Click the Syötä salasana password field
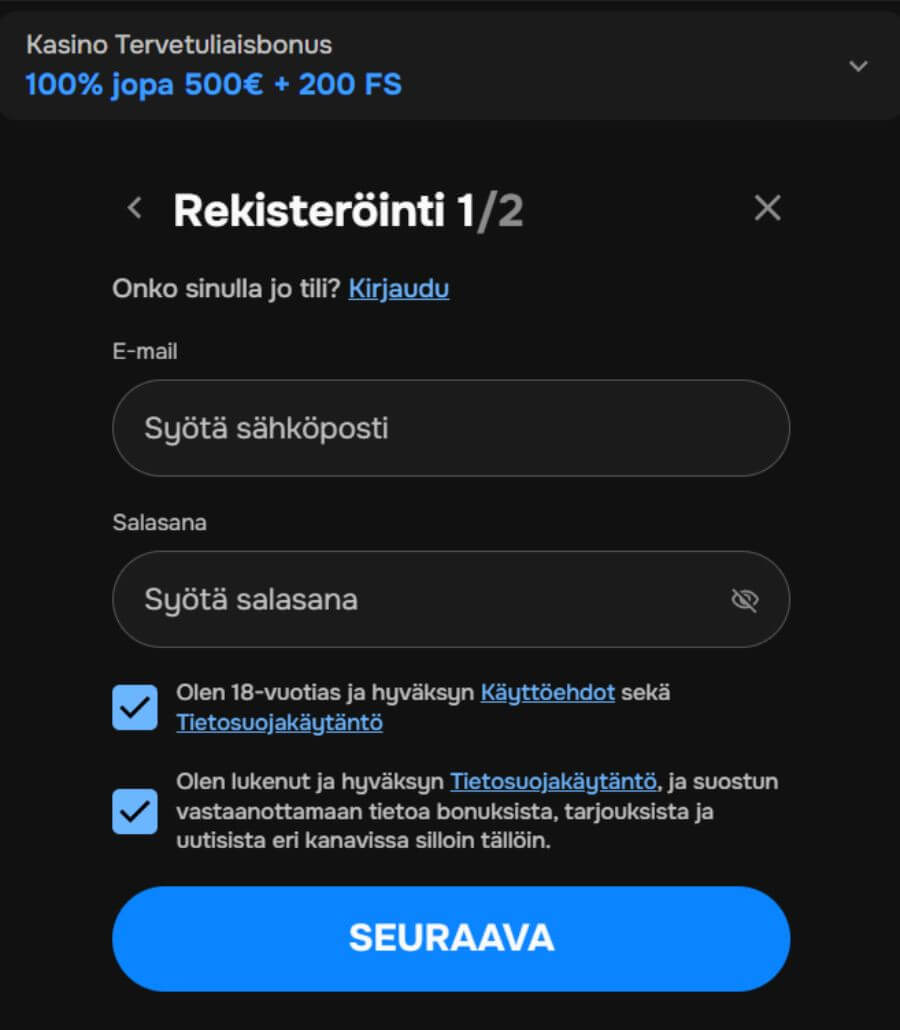The image size is (900, 1030). pos(400,600)
